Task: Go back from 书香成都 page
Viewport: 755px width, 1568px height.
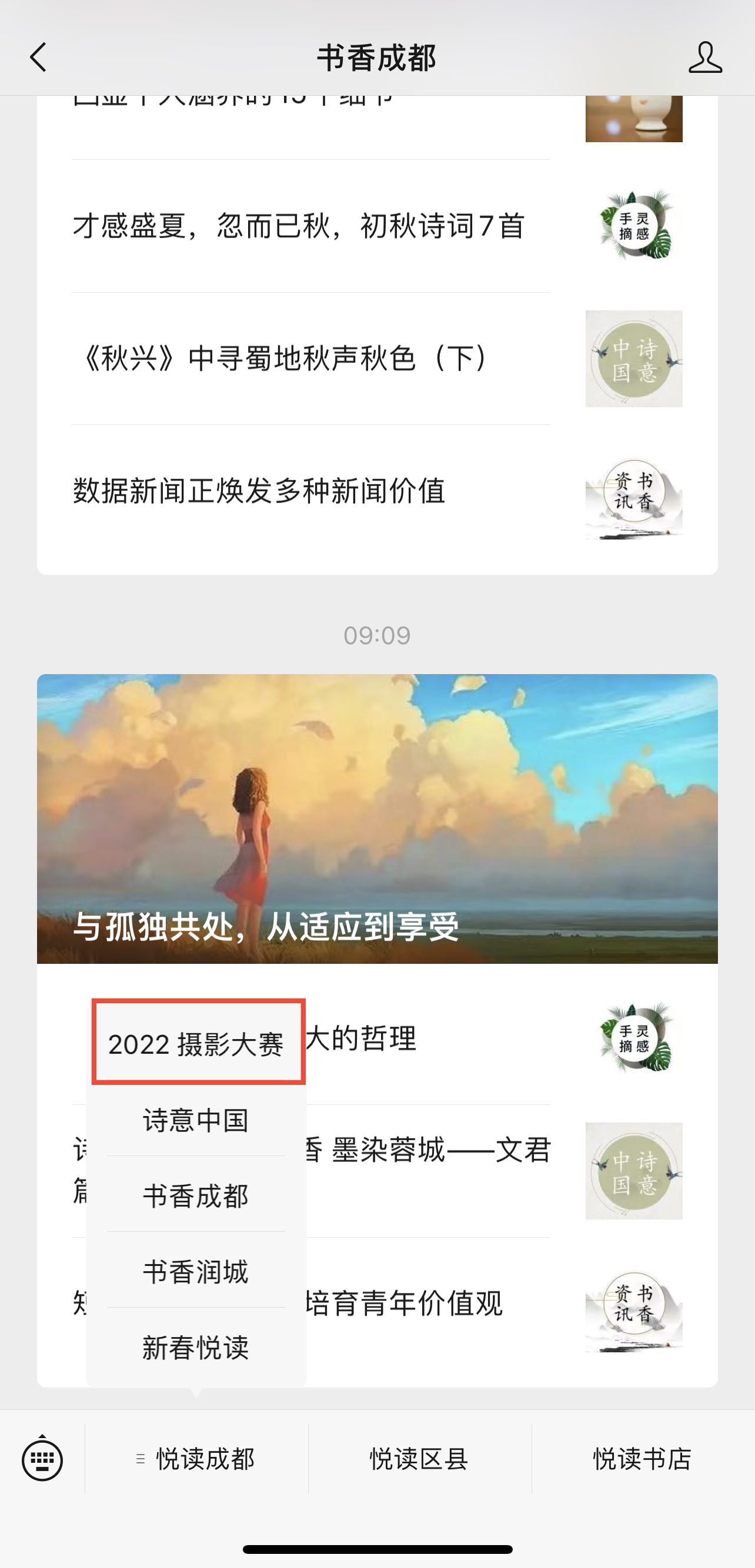Action: point(38,57)
